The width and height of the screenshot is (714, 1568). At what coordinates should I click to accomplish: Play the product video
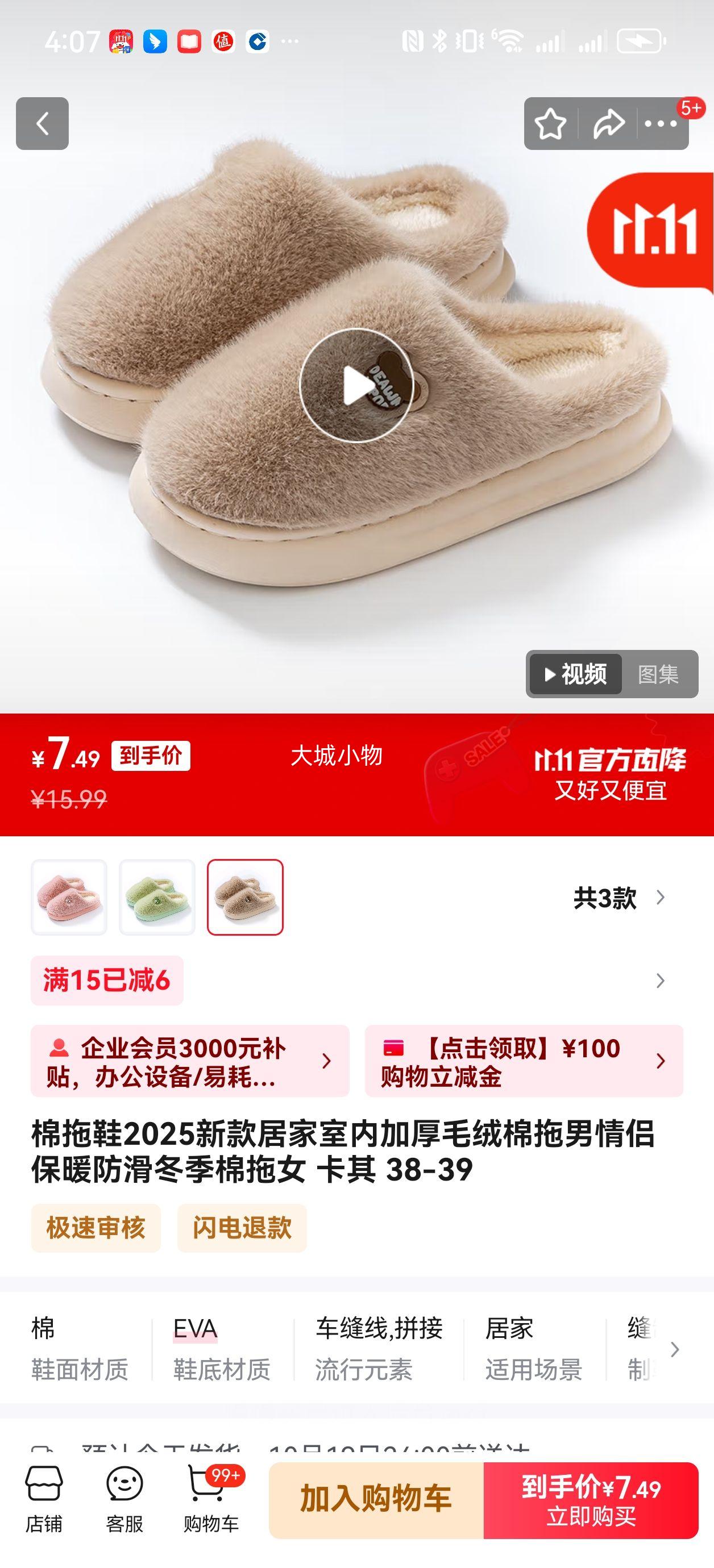(357, 385)
